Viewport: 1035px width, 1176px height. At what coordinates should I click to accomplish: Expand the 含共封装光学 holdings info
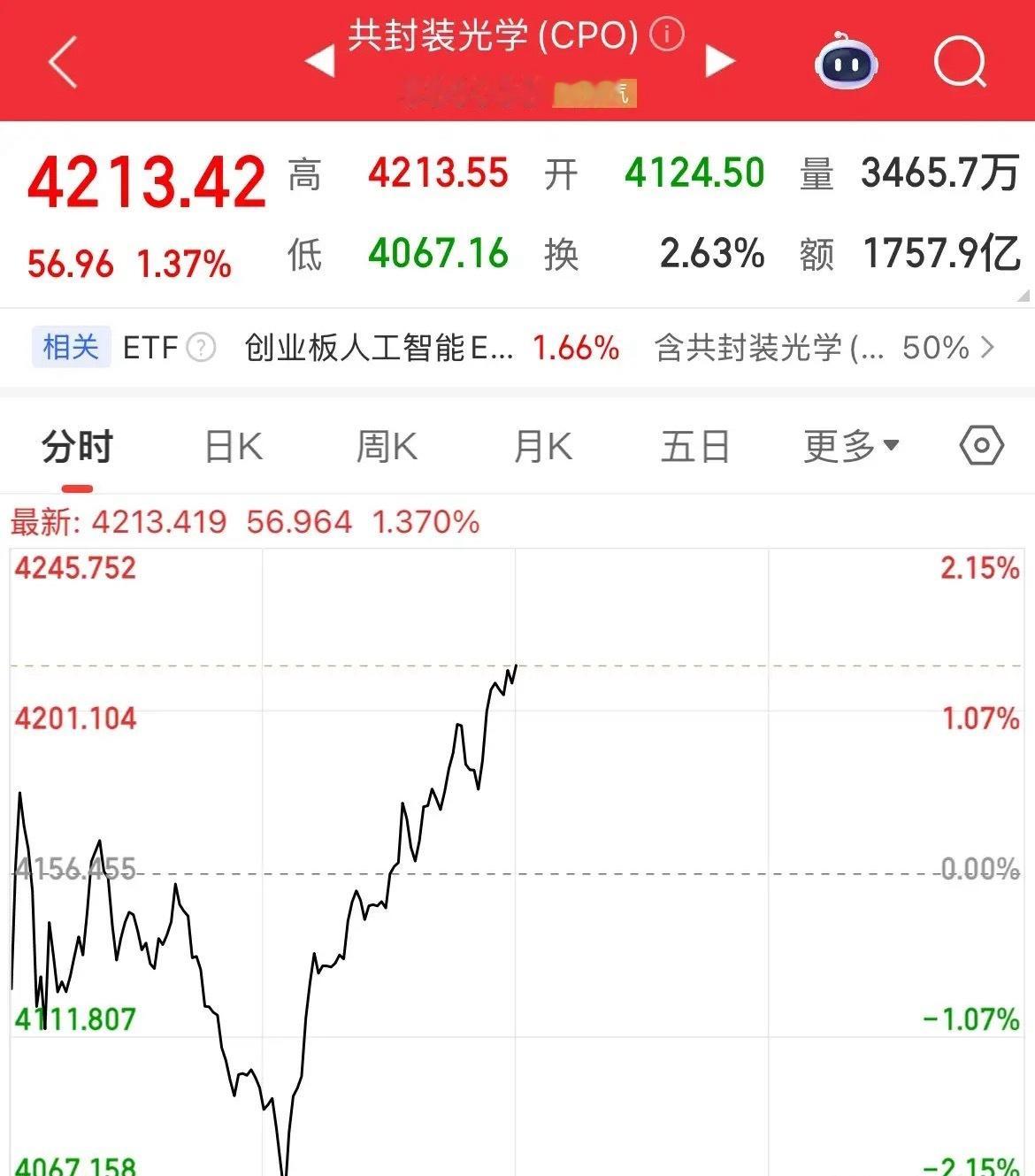coord(770,348)
